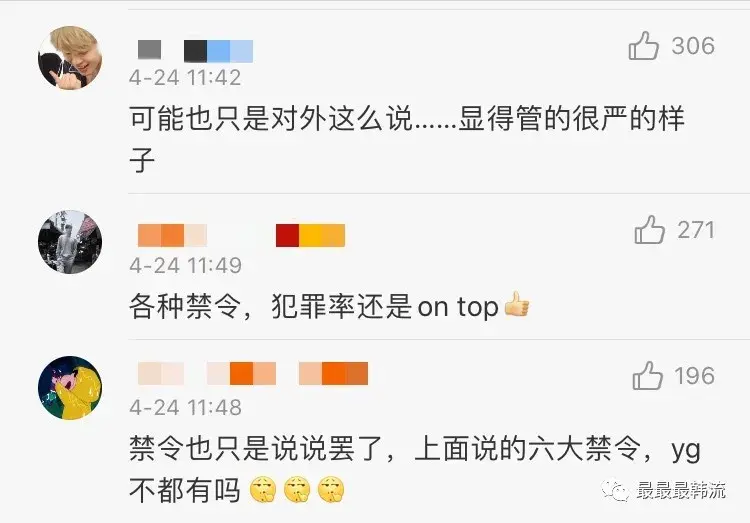Like the comment with 271 likes
750x523 pixels.
pyautogui.click(x=650, y=230)
